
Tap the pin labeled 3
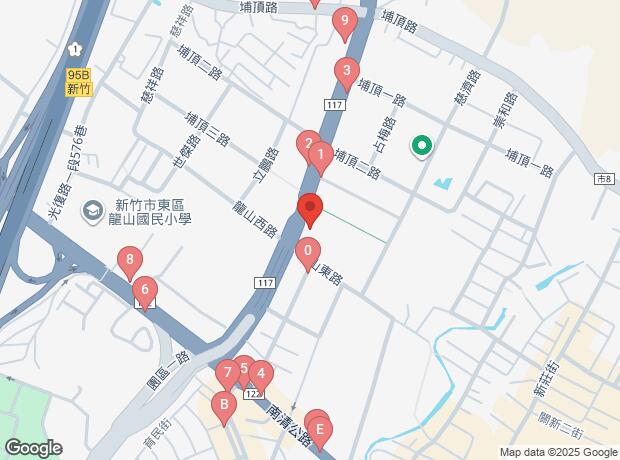pos(346,71)
